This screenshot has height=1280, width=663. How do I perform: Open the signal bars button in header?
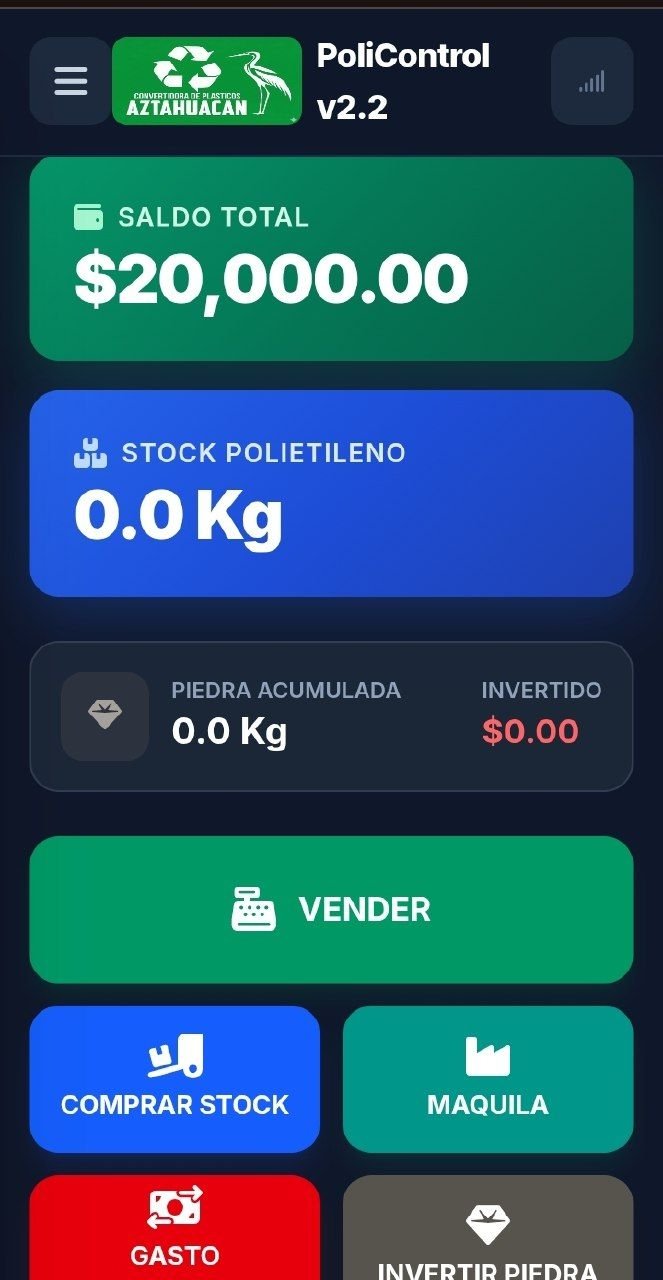coord(592,81)
